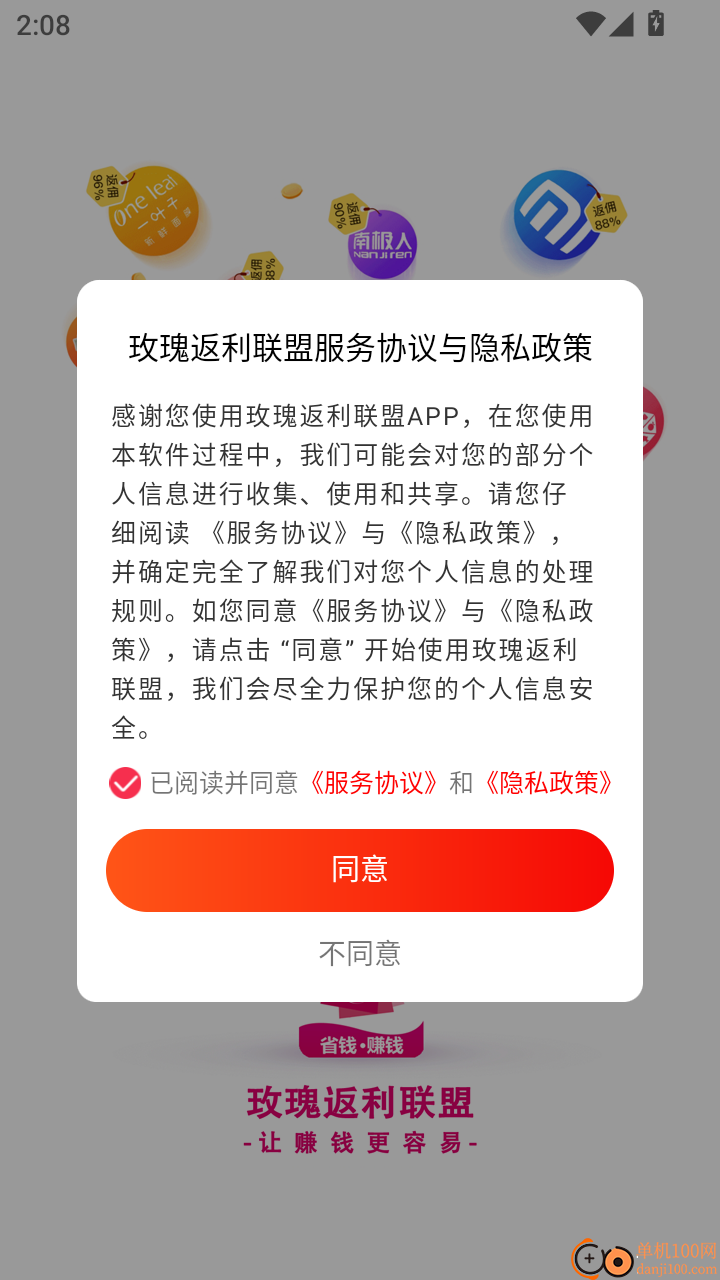
Task: Tap the yellow One Leaf brand icon
Action: (152, 212)
